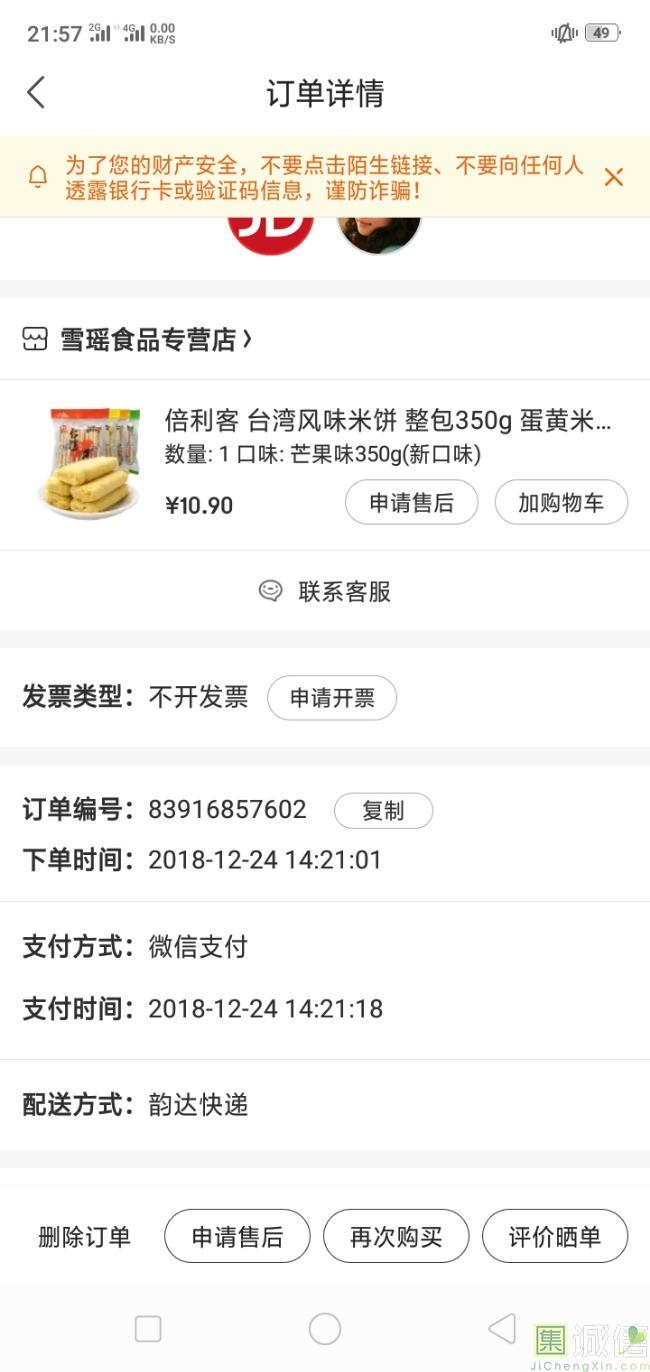
Task: Dismiss the fraud warning banner
Action: [613, 178]
